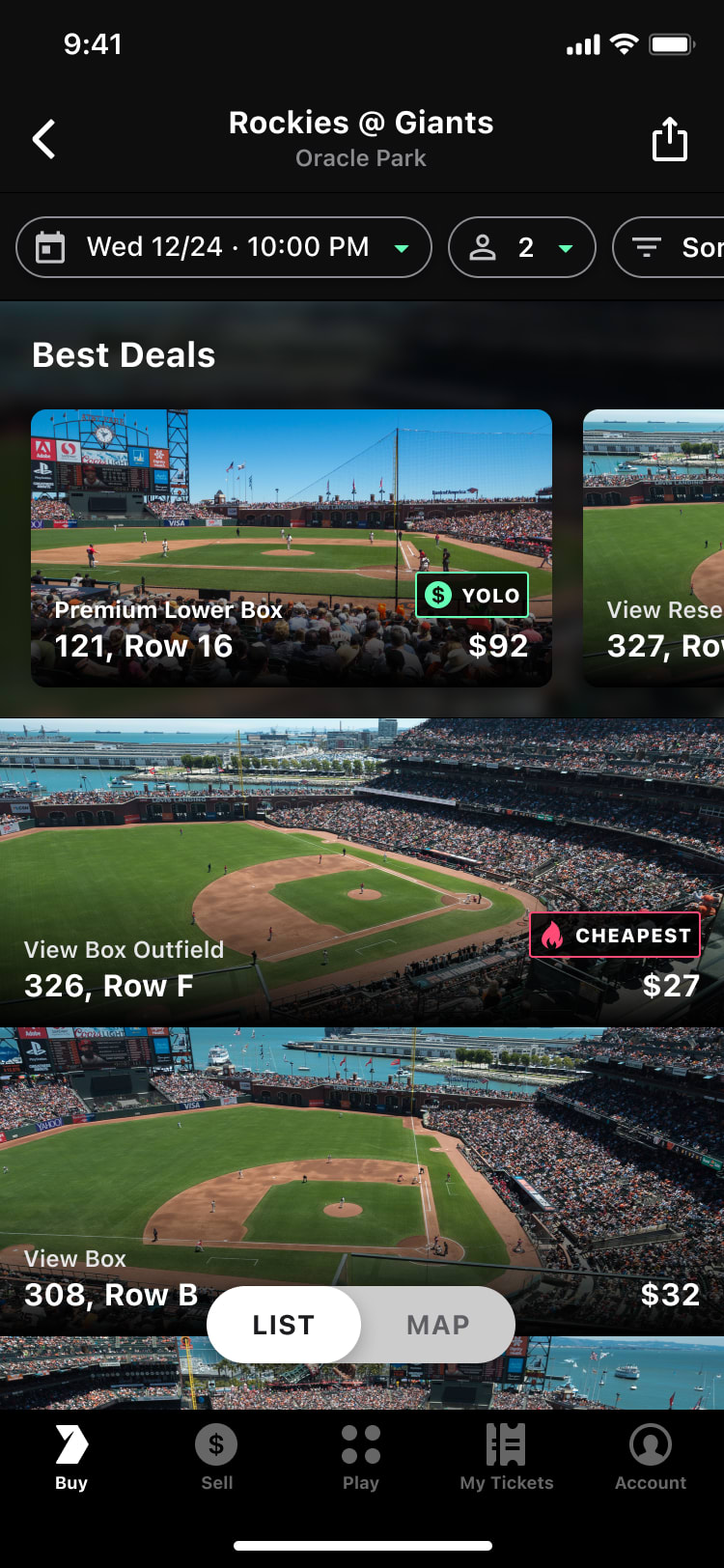Open the Play tab
The width and height of the screenshot is (724, 1568).
pyautogui.click(x=361, y=1458)
